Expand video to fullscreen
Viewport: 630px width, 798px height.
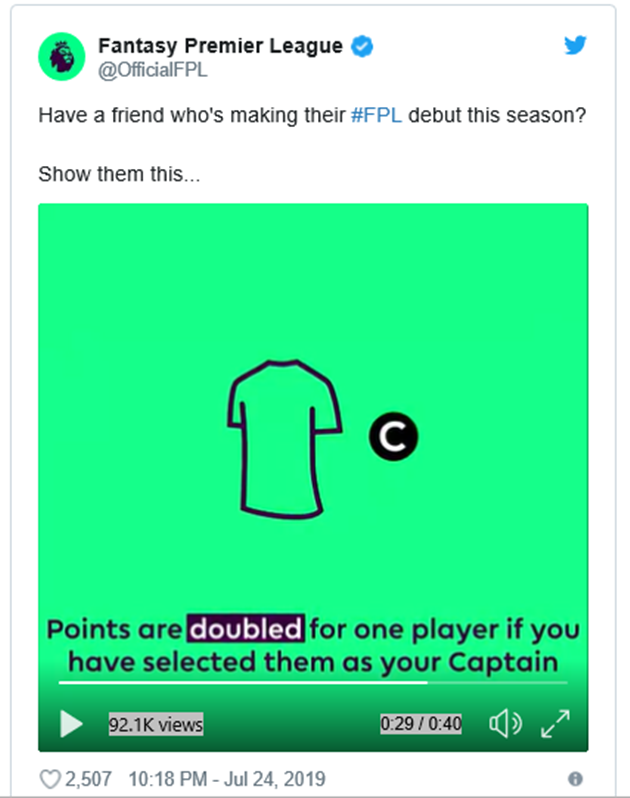point(555,723)
